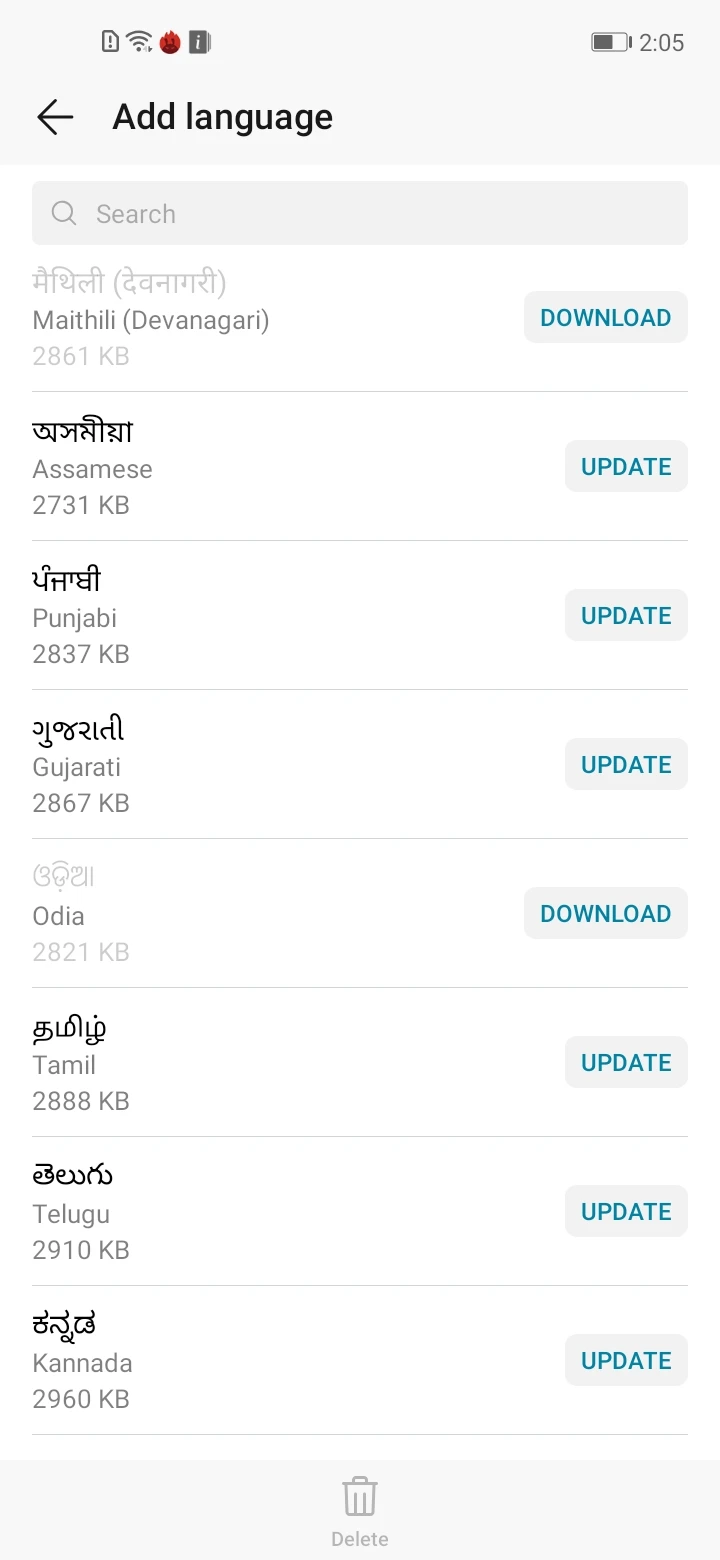The image size is (720, 1560).
Task: Tap the Search field
Action: [360, 213]
